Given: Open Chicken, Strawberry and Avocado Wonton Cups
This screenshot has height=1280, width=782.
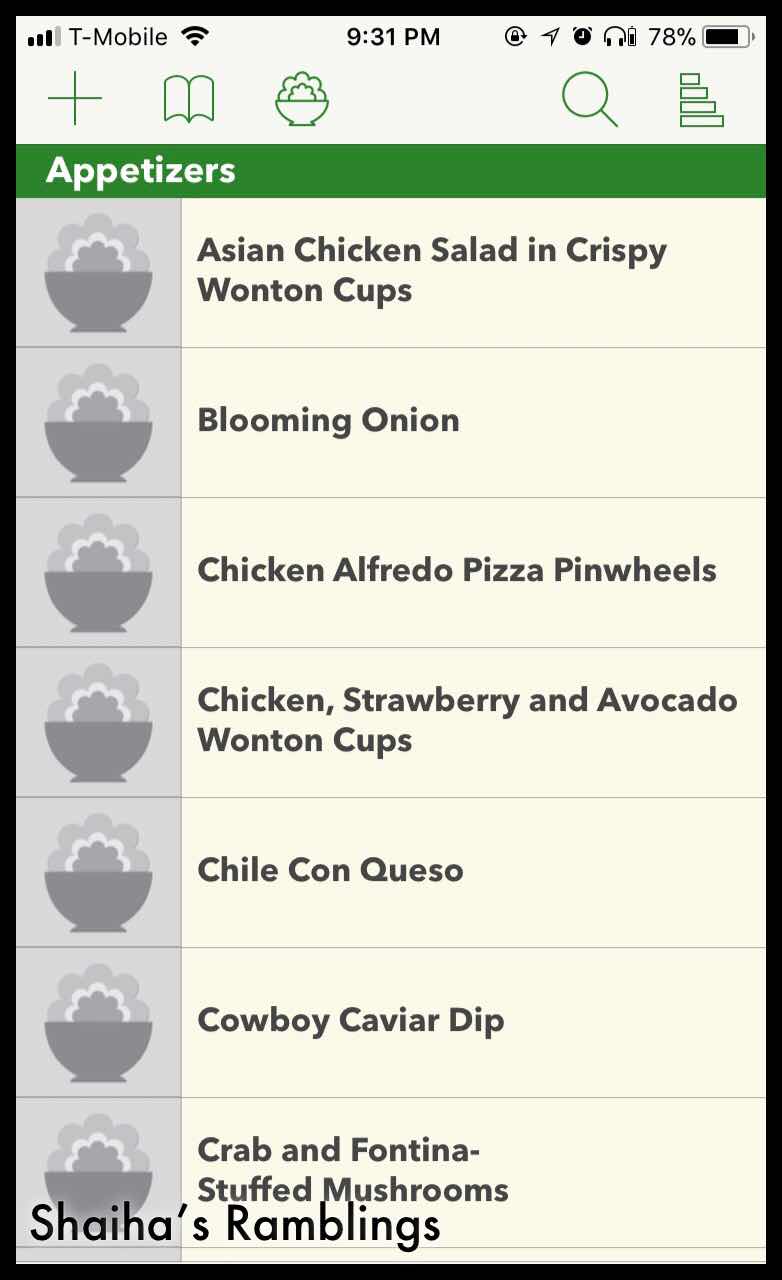Looking at the screenshot, I should point(467,721).
